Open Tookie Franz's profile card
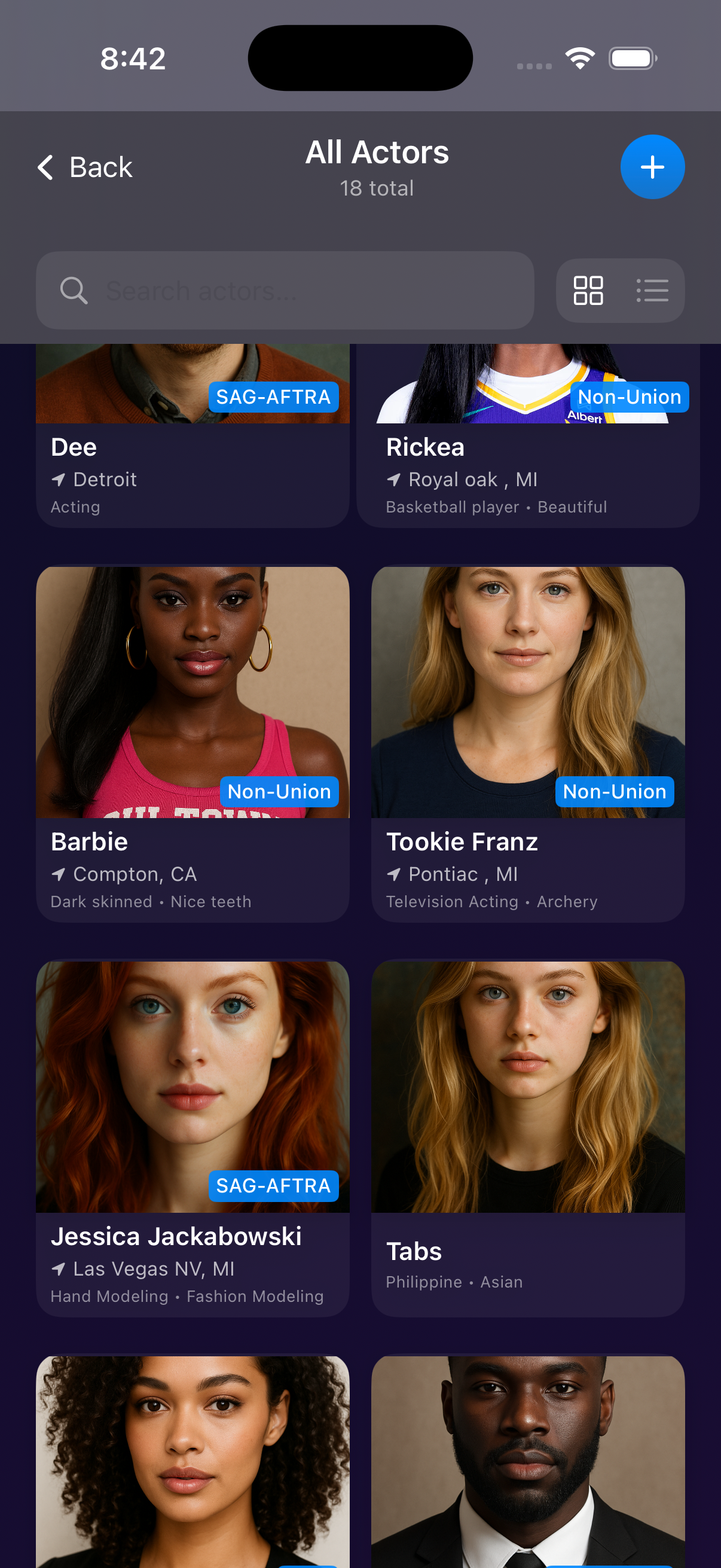721x1568 pixels. [527, 743]
